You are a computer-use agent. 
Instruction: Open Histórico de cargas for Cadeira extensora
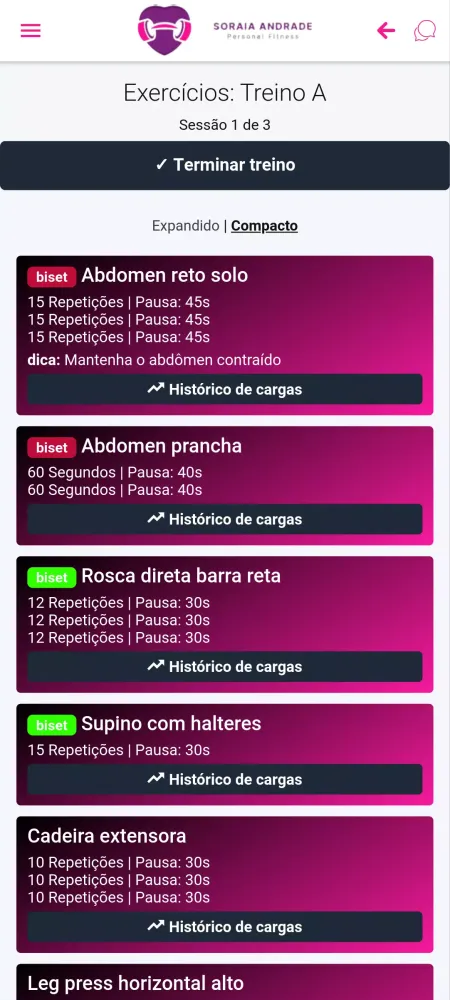[x=225, y=927]
